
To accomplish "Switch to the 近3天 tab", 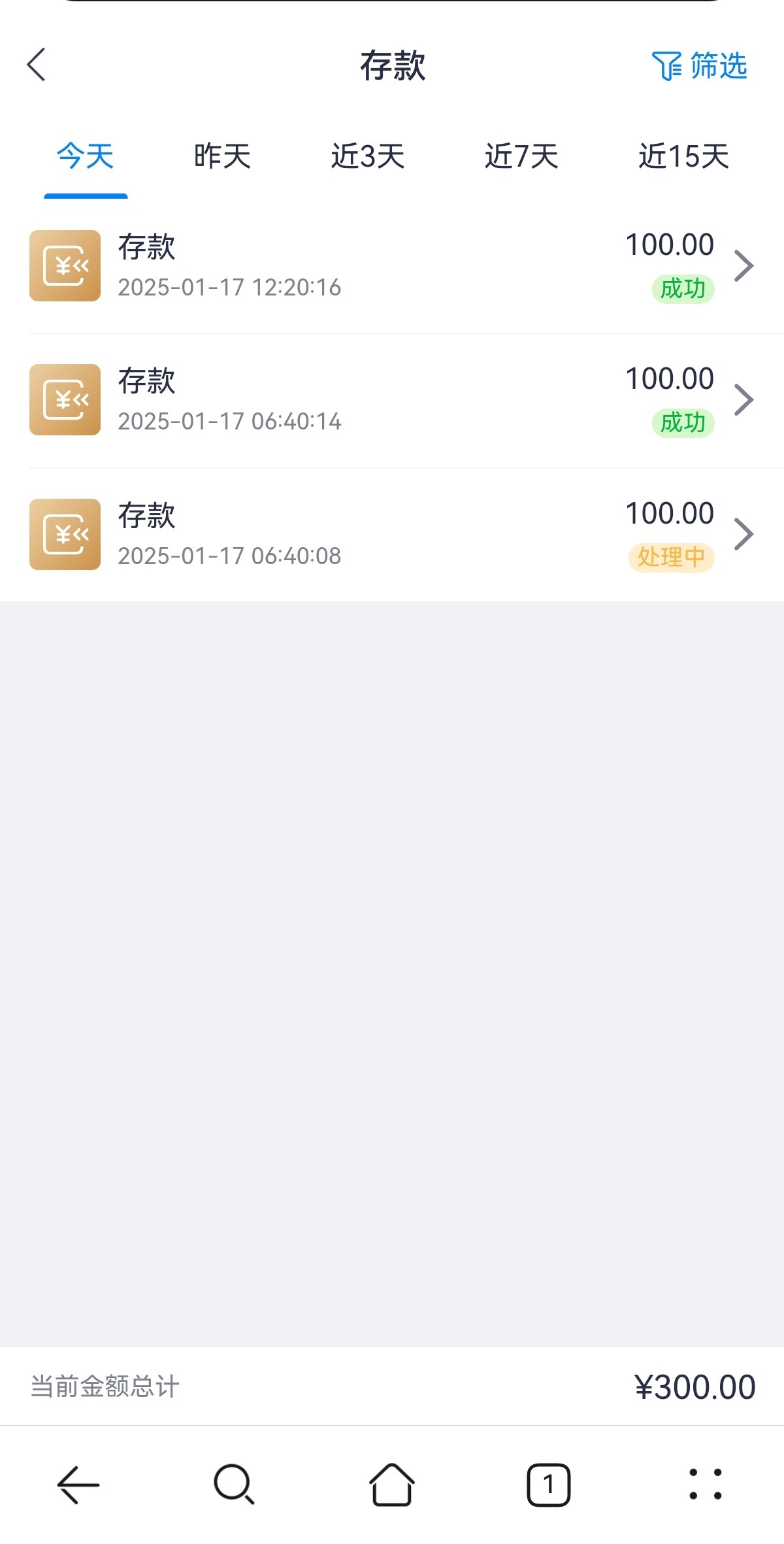I will (x=368, y=156).
